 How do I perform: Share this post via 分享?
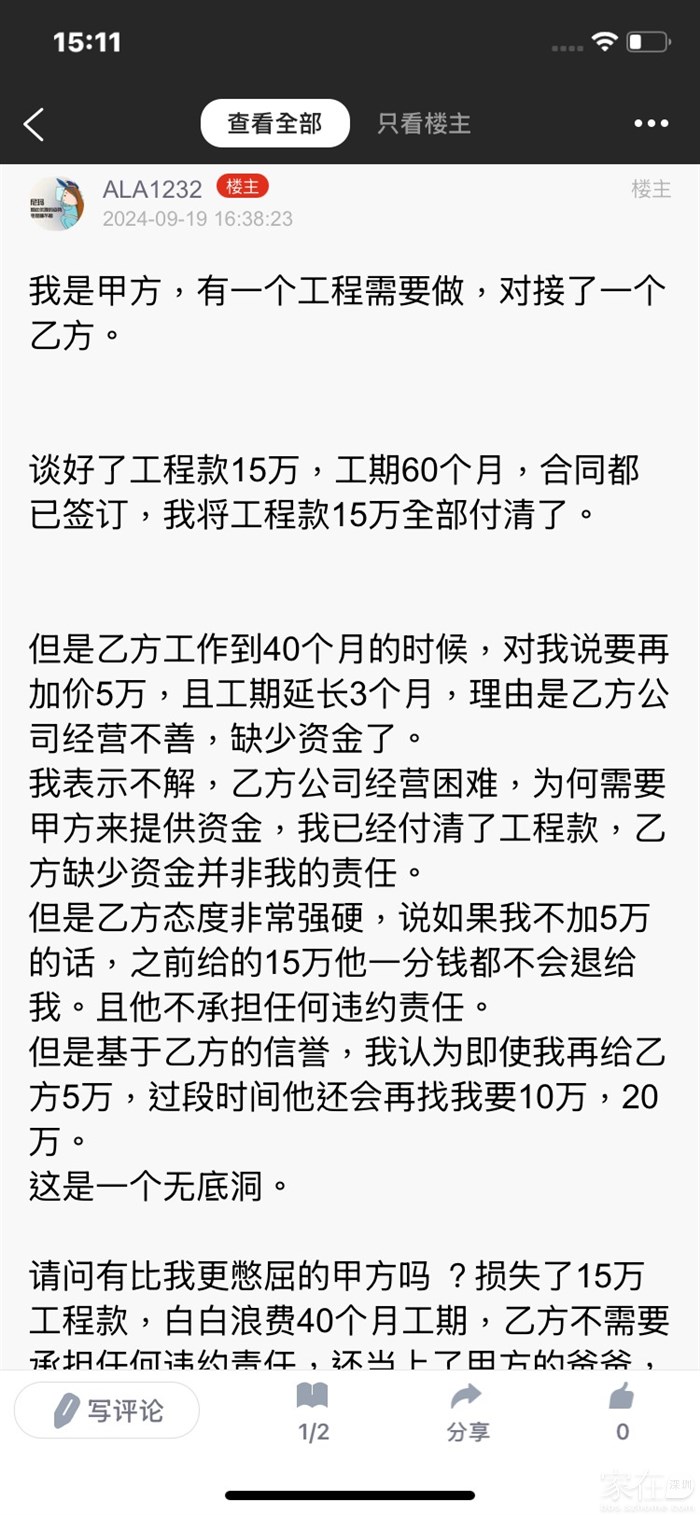[x=467, y=1411]
